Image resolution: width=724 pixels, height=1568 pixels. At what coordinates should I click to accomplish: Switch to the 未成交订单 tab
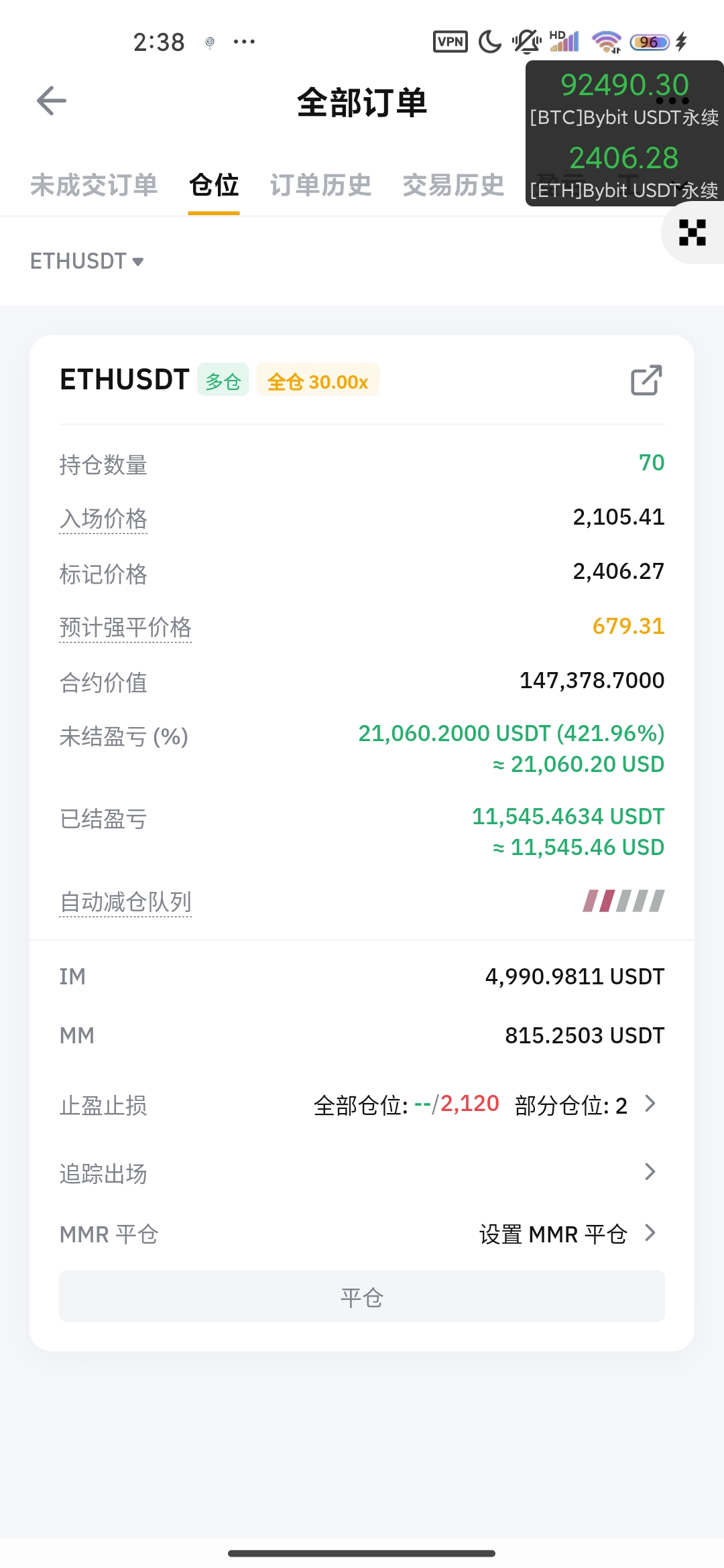(x=93, y=186)
